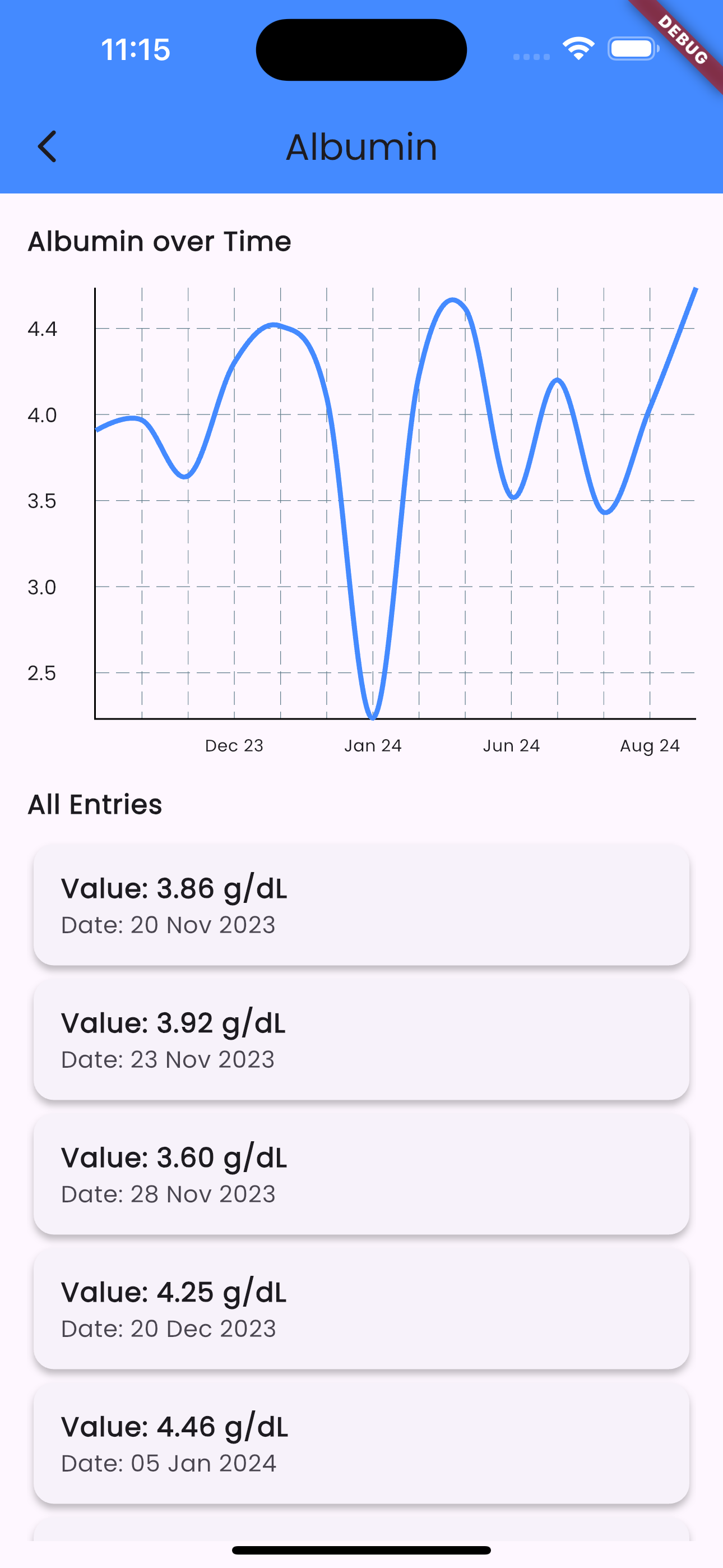Select the 3.92 g/dL entry dated 23 Nov 2023

pos(361,1039)
